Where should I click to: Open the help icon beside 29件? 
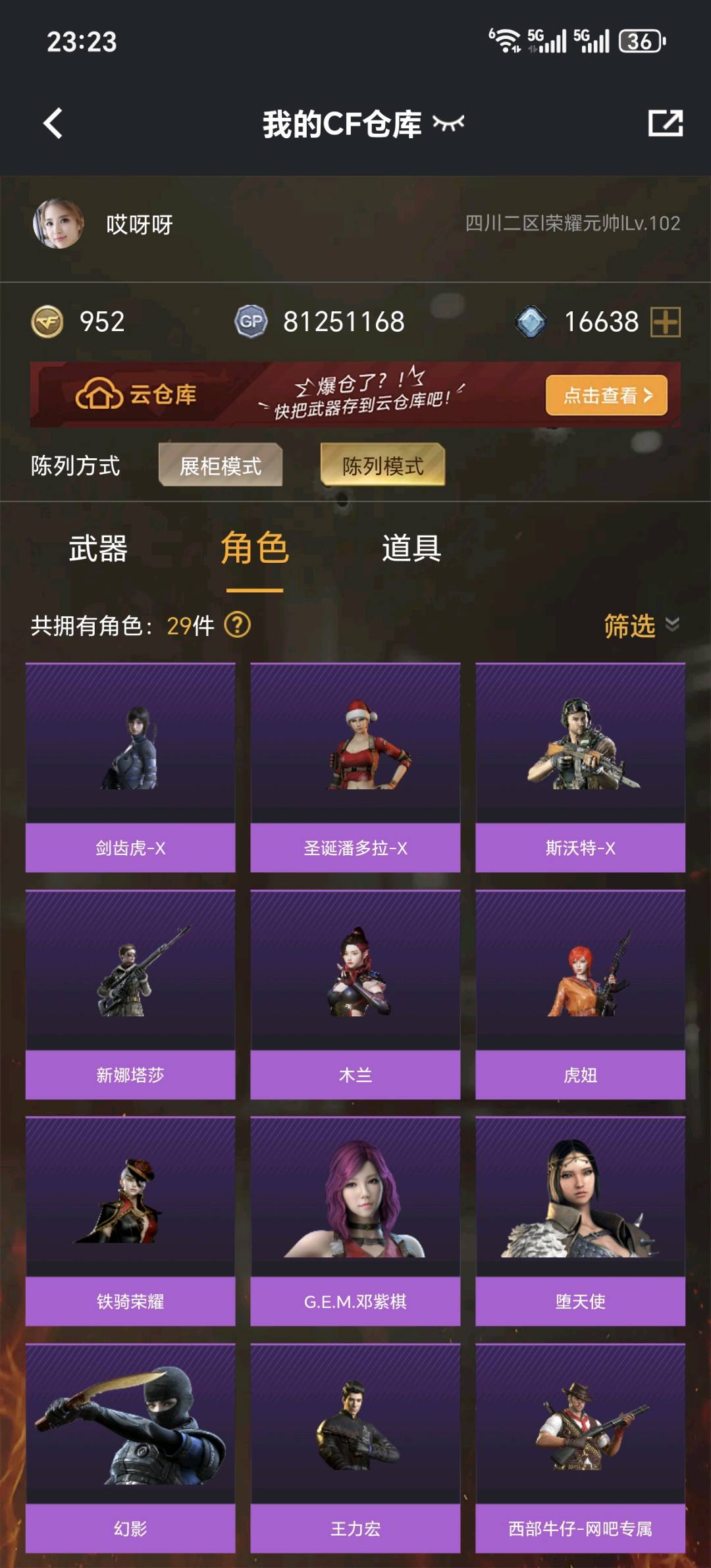(x=238, y=625)
